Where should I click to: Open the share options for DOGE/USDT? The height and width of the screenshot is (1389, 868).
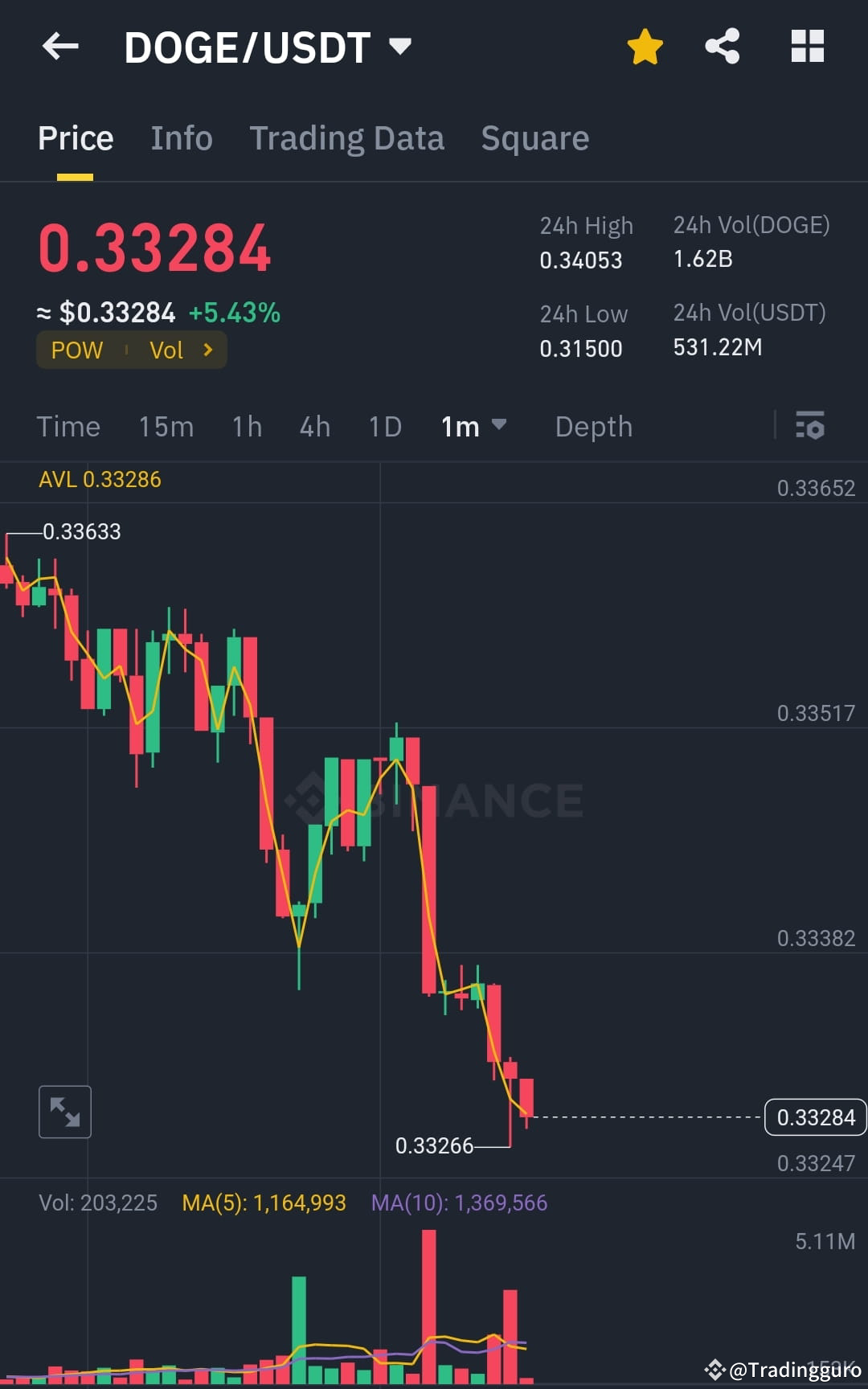pos(722,46)
